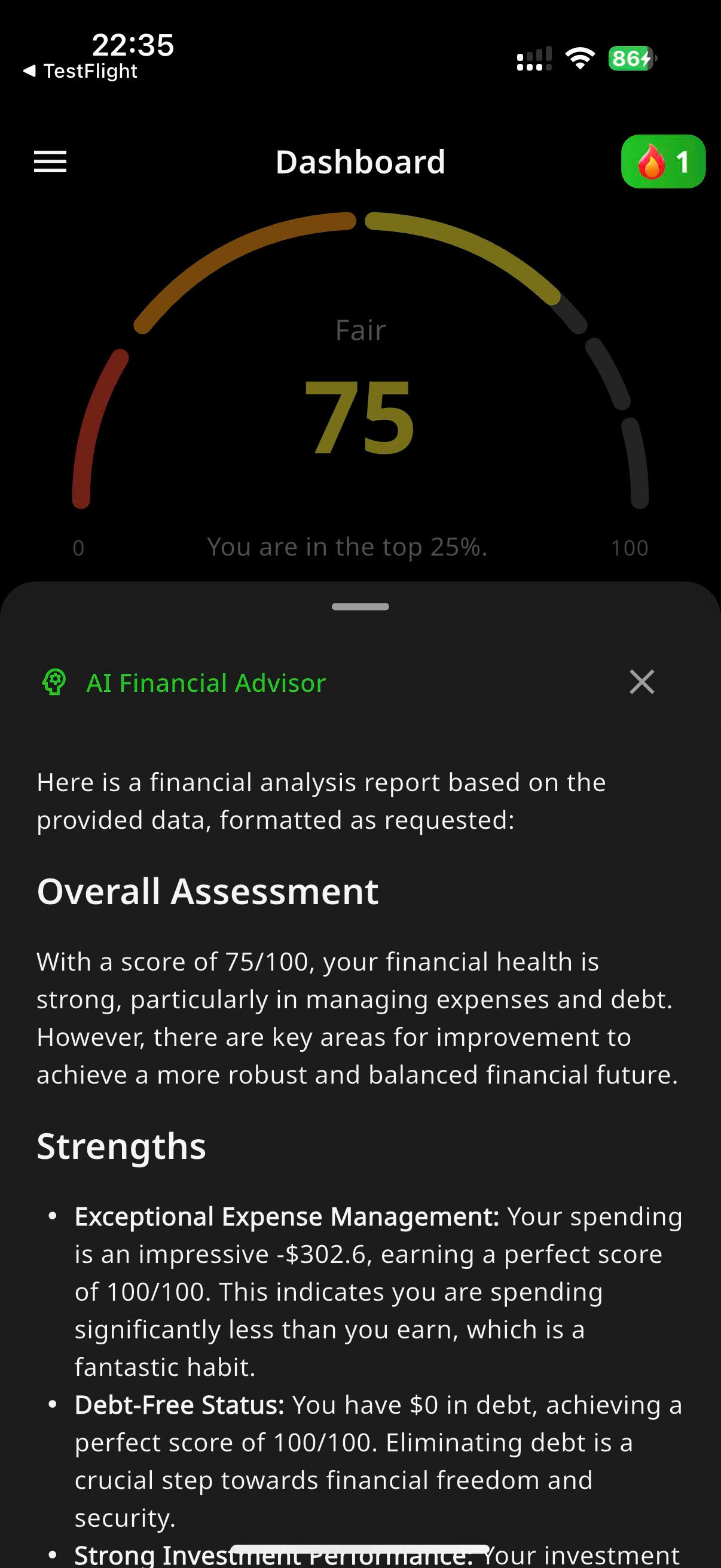
Task: Close the AI Financial Advisor panel
Action: 641,682
